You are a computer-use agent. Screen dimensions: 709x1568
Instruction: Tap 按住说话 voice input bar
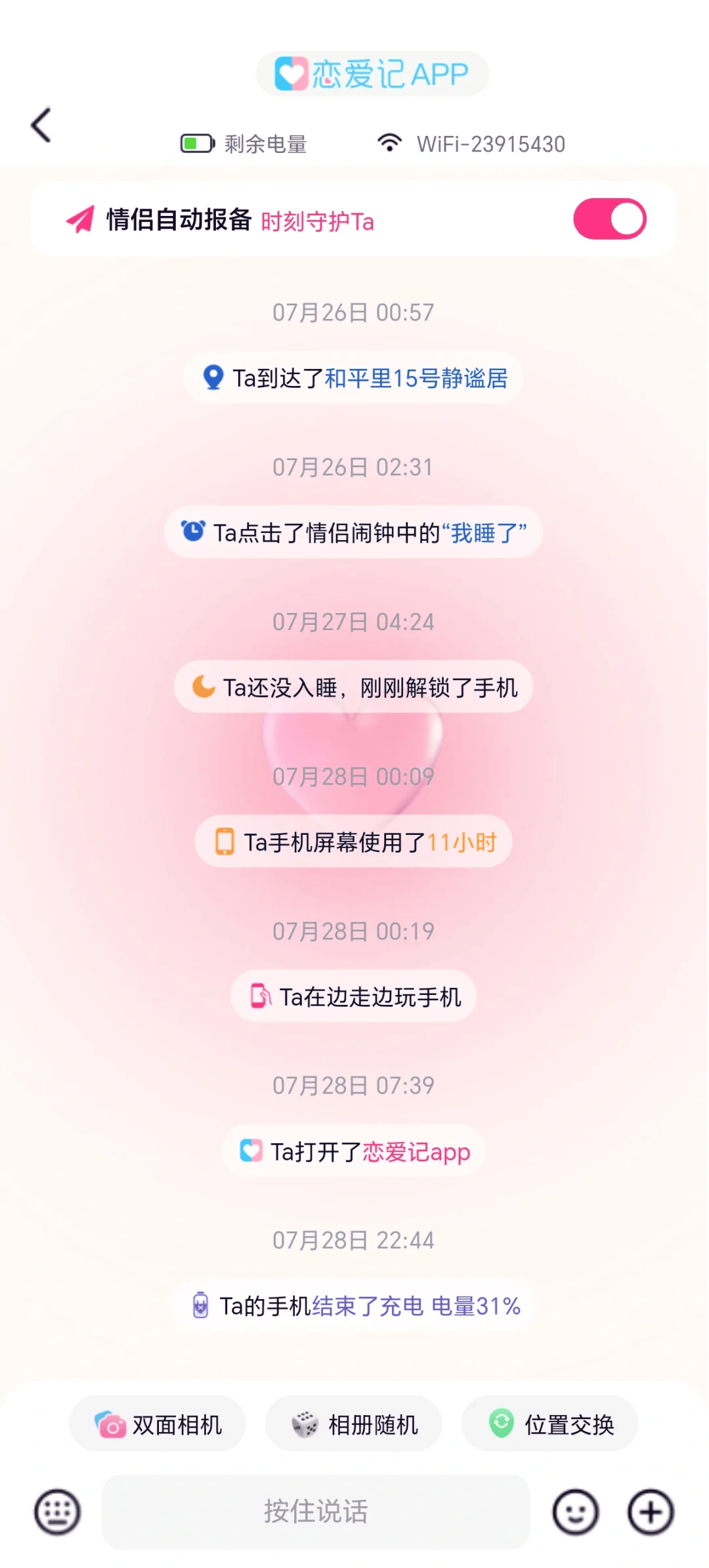[x=316, y=1512]
